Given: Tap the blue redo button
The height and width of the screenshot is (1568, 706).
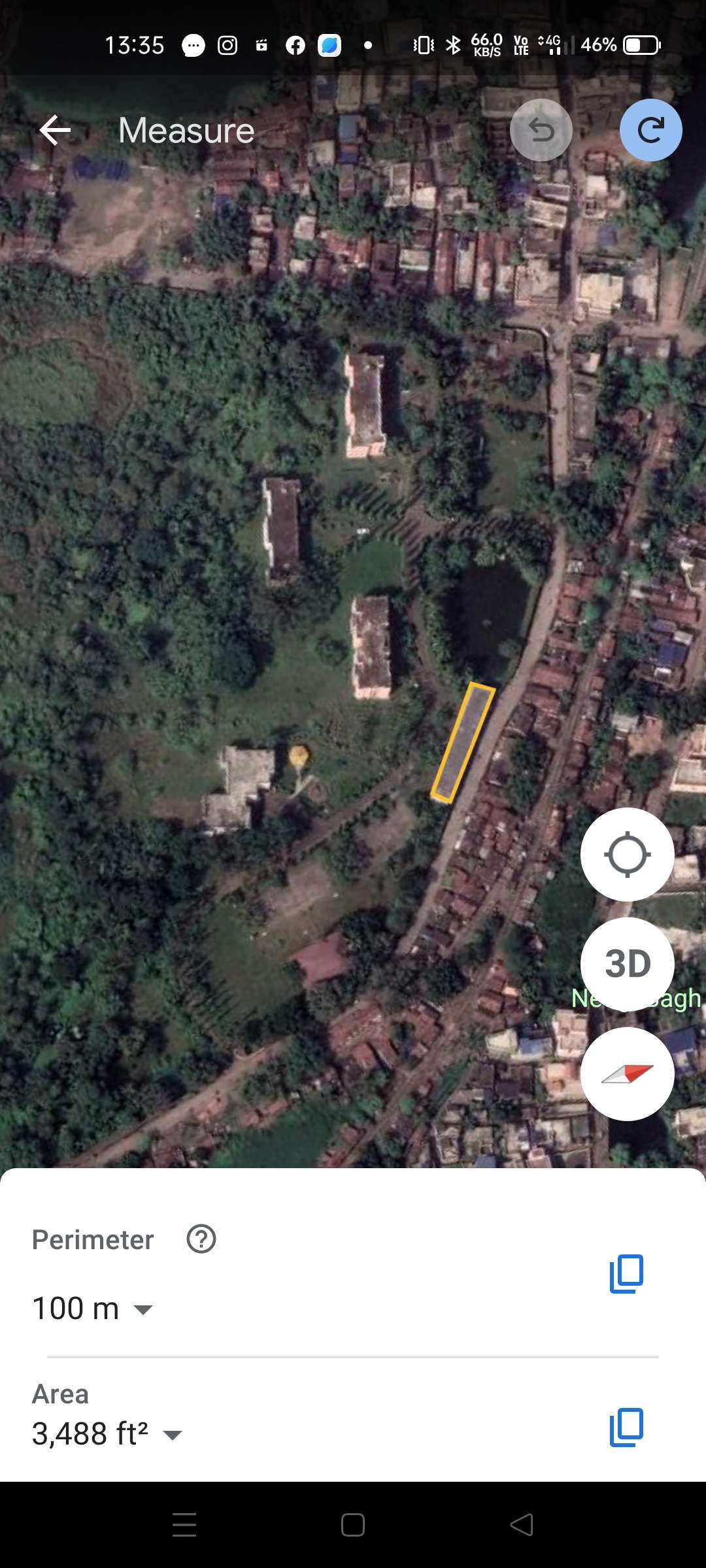Looking at the screenshot, I should pos(651,130).
